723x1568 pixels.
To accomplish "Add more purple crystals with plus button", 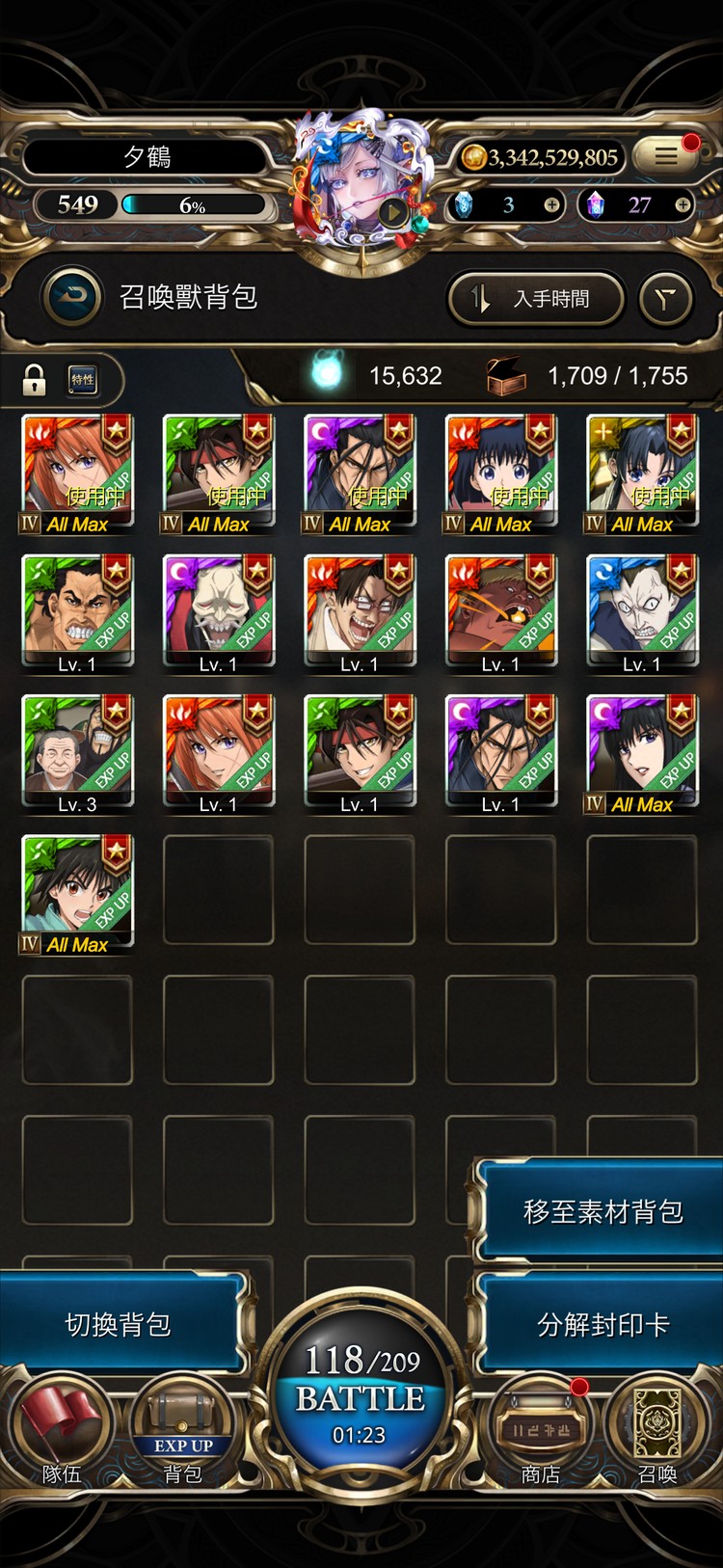I will (683, 204).
